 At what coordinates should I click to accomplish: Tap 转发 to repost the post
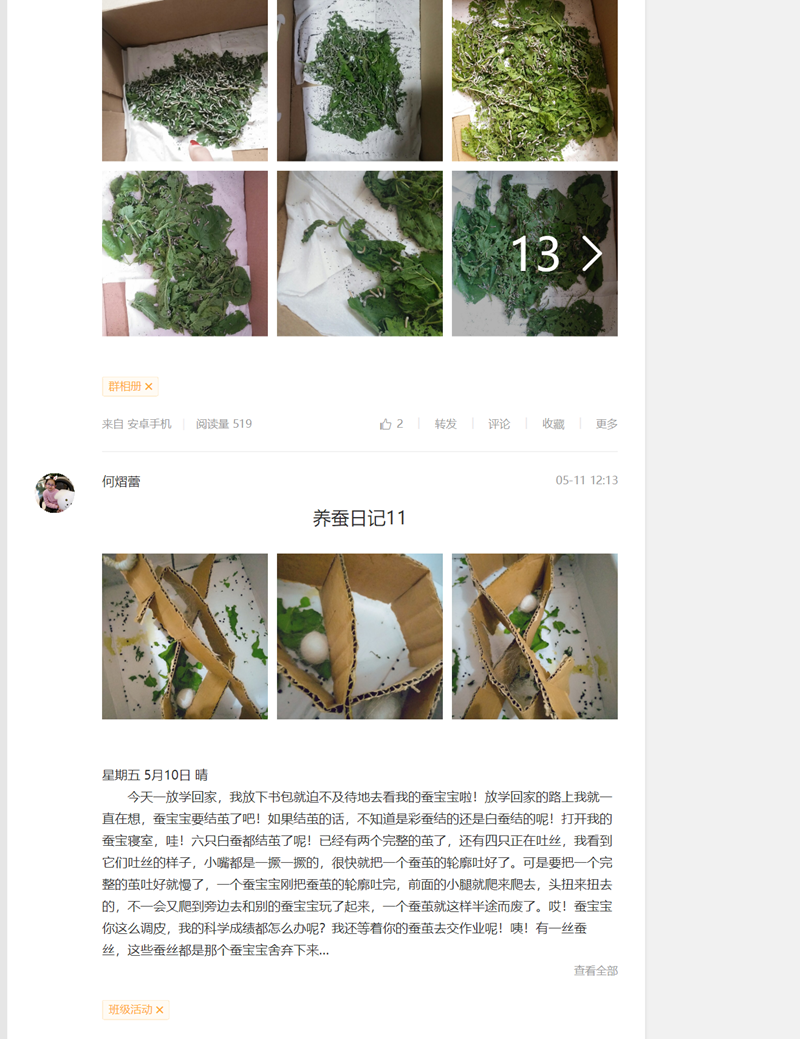[x=445, y=424]
